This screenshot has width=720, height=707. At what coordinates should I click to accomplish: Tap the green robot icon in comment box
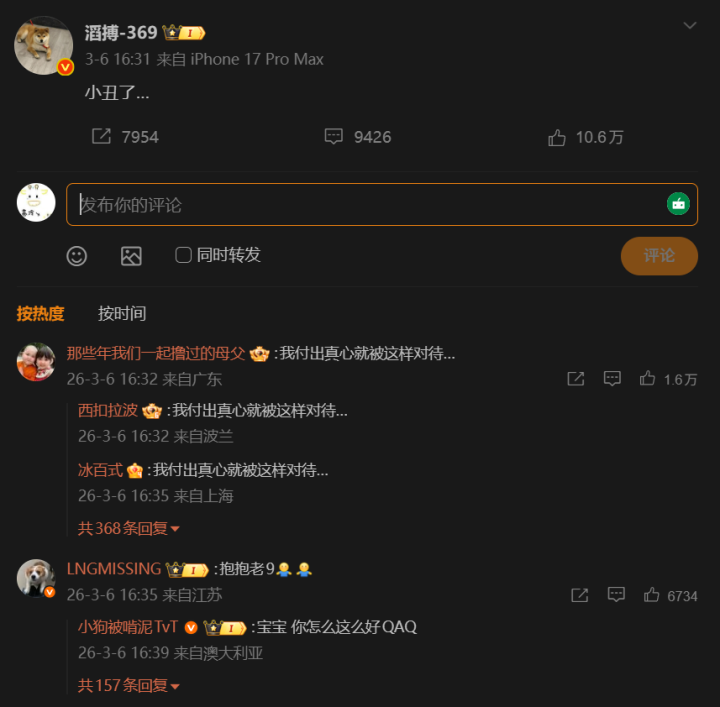click(x=678, y=203)
